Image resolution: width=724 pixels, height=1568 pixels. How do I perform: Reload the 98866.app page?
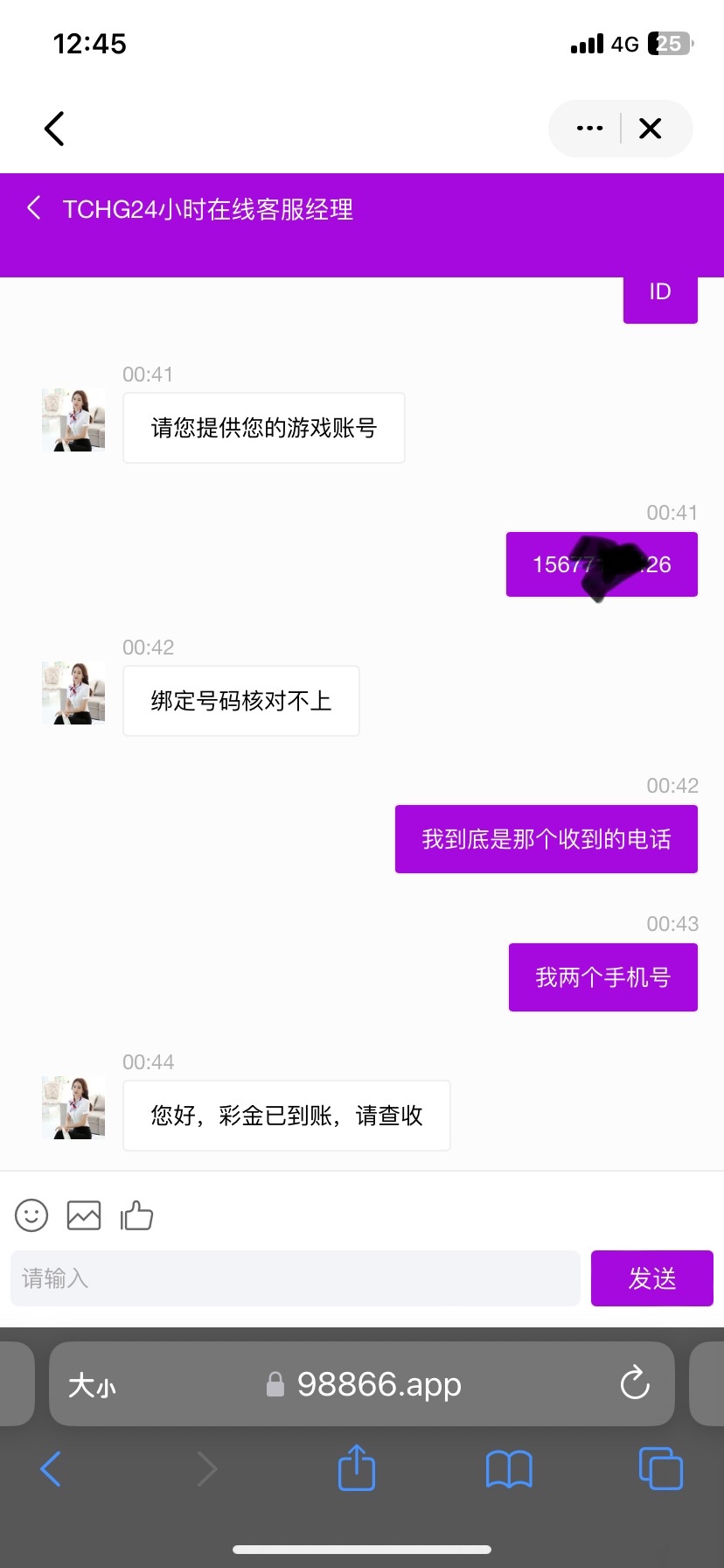(634, 1383)
